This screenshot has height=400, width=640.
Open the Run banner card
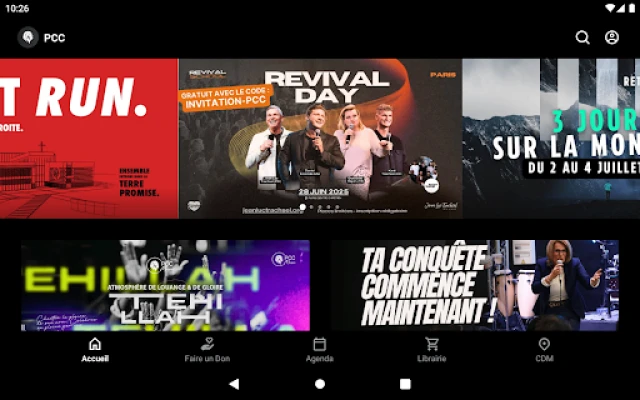(88, 138)
